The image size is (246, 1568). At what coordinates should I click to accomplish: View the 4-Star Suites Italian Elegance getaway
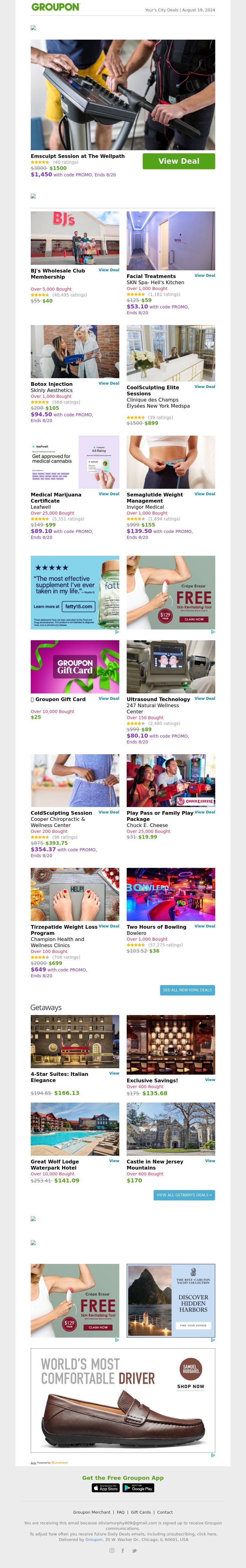click(114, 1073)
